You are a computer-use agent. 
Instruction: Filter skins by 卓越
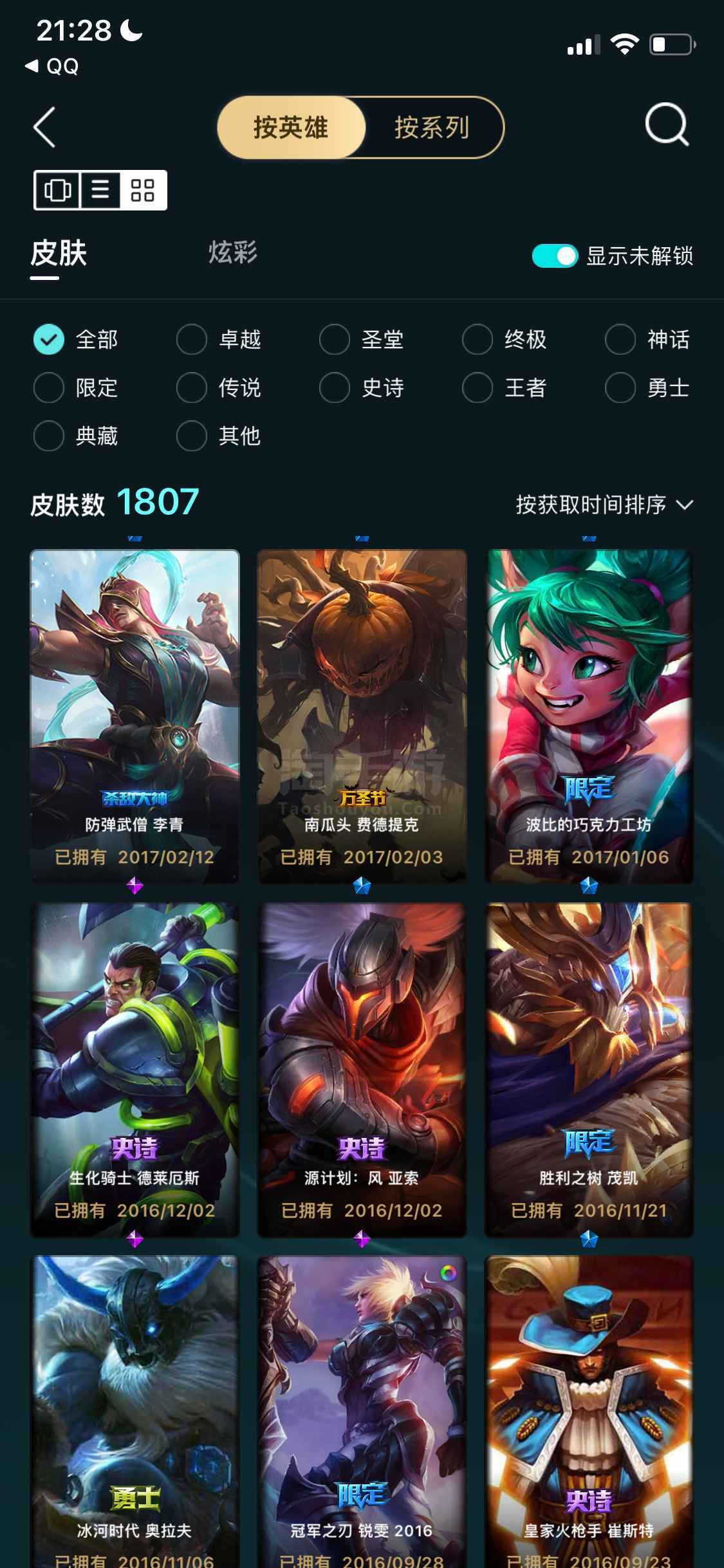click(219, 339)
